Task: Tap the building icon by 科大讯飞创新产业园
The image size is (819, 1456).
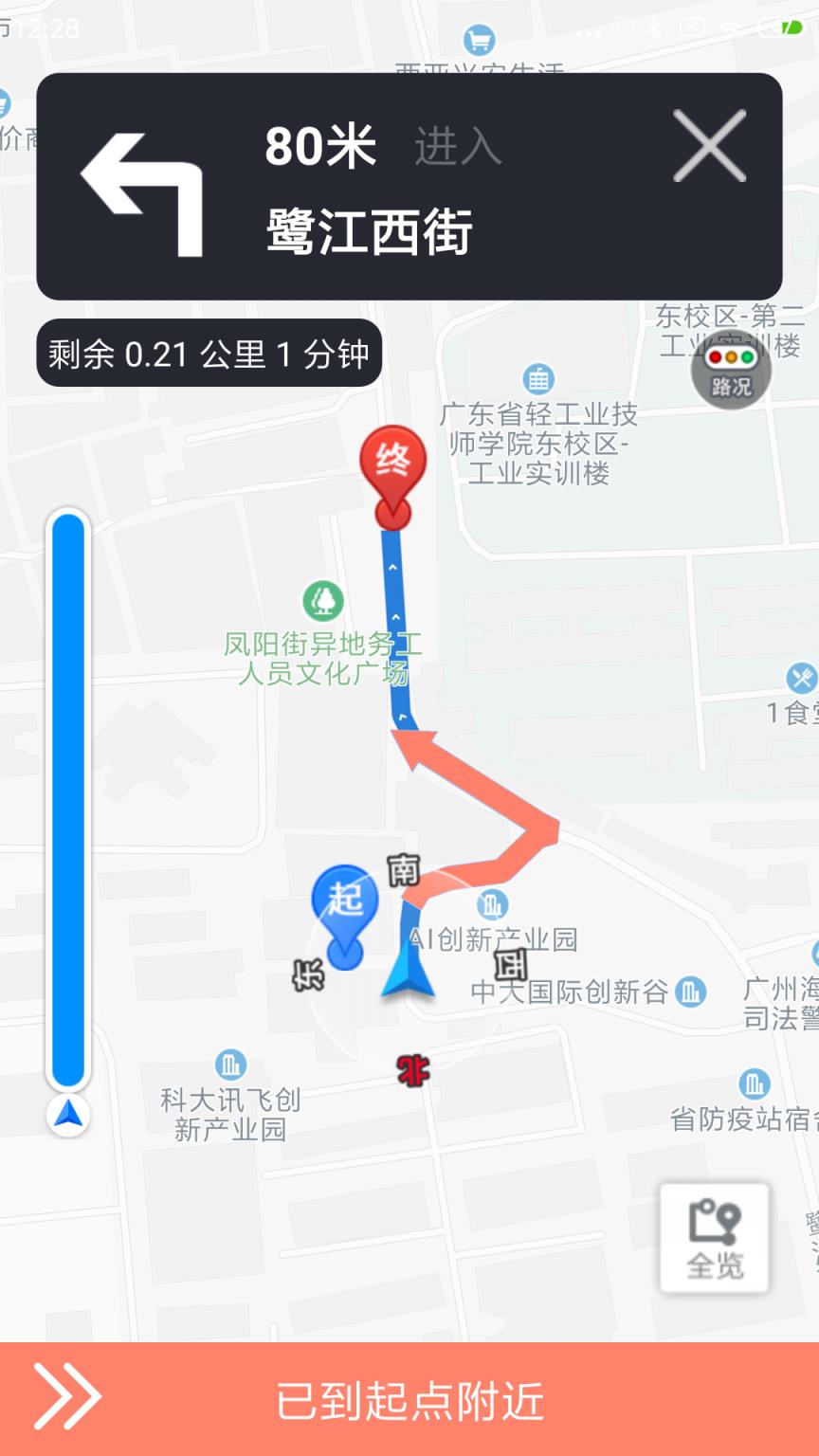Action: (230, 1064)
